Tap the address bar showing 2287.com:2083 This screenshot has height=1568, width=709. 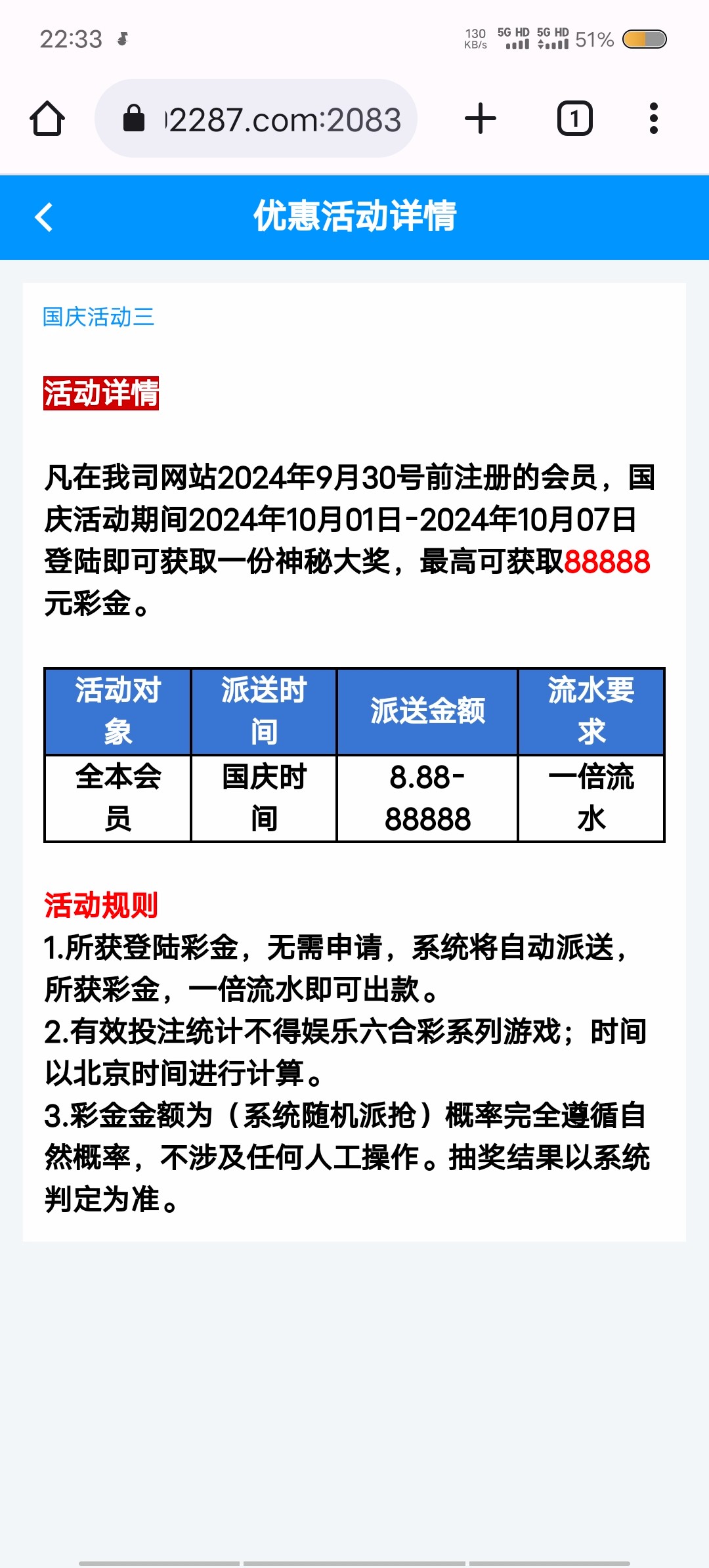tap(256, 119)
